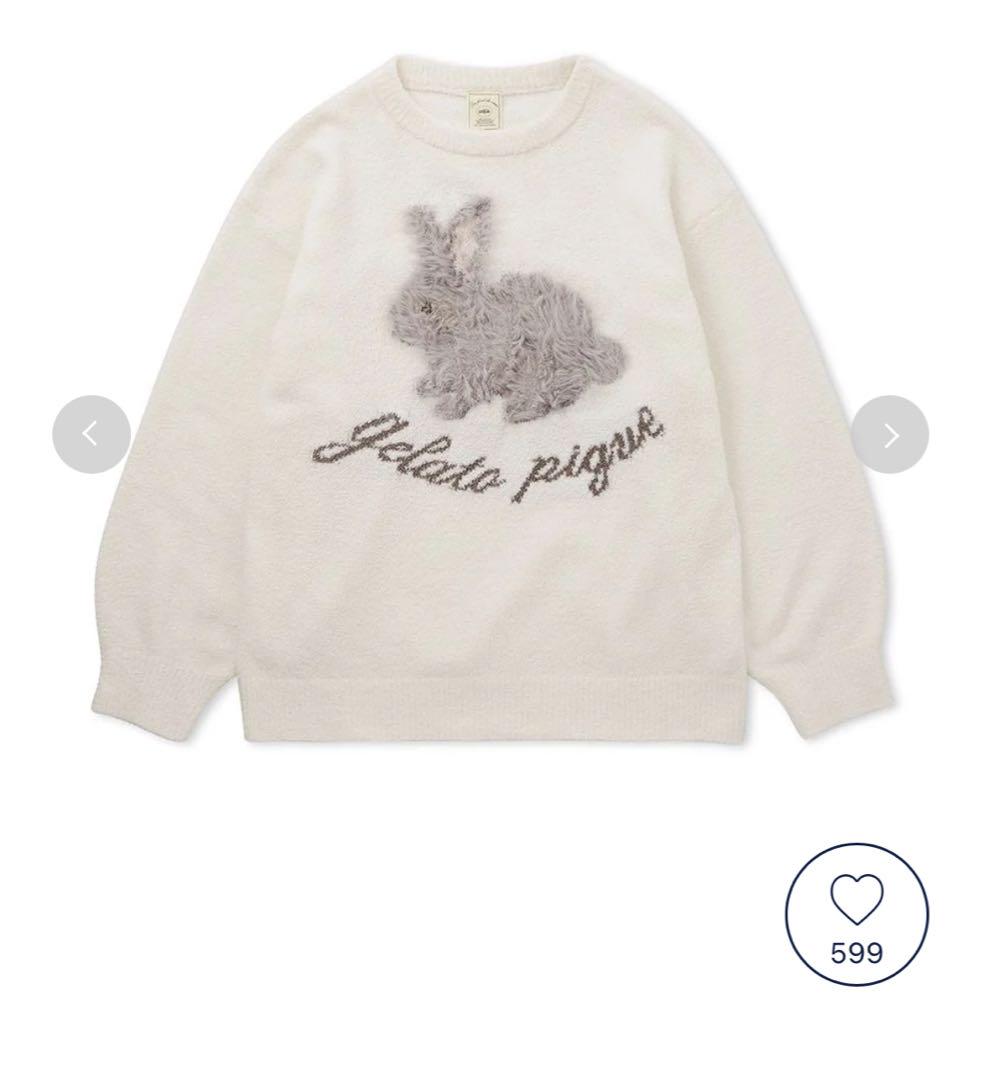Open the sweater product image

tap(490, 400)
